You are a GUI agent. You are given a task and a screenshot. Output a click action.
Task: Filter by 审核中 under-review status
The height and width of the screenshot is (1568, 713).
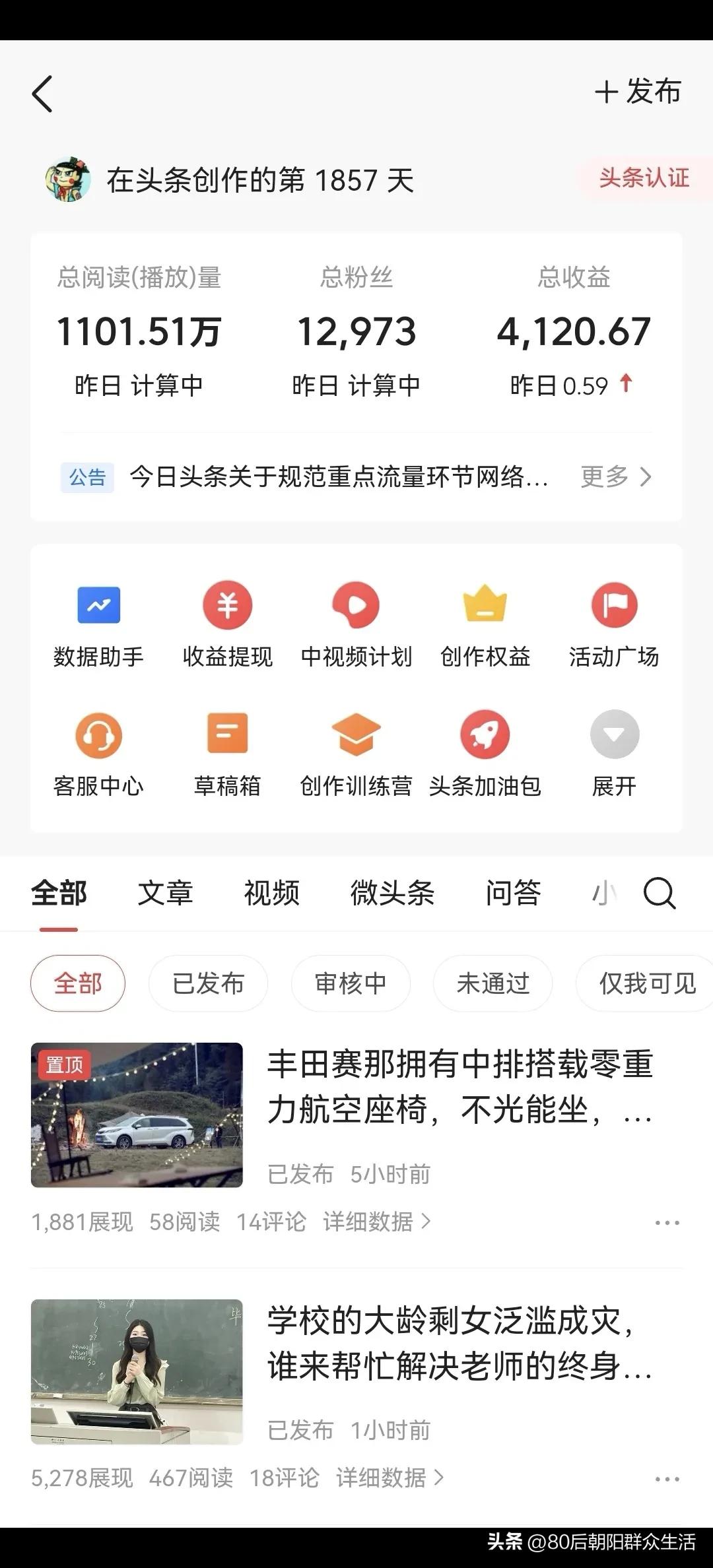pyautogui.click(x=350, y=983)
